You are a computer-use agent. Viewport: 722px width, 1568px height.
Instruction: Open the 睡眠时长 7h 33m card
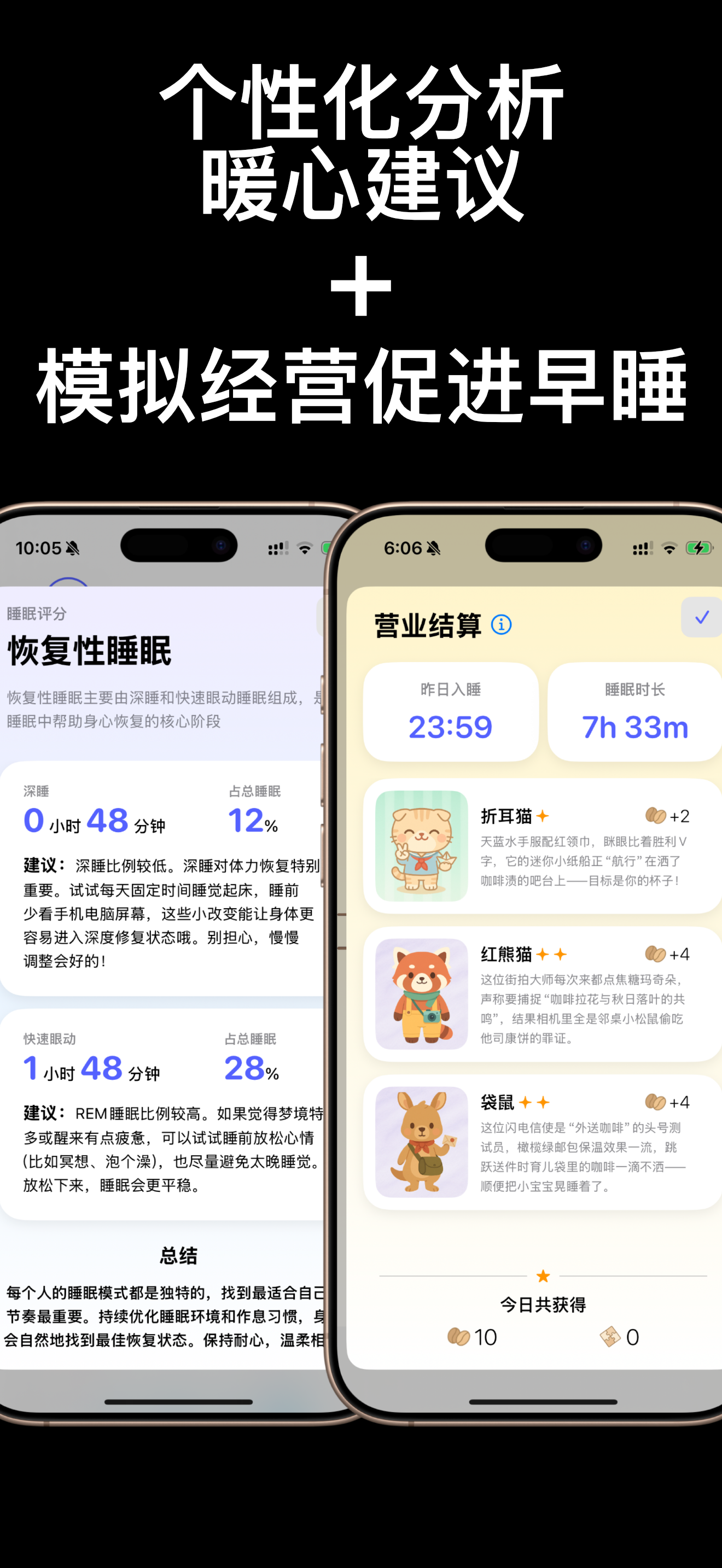pyautogui.click(x=635, y=710)
